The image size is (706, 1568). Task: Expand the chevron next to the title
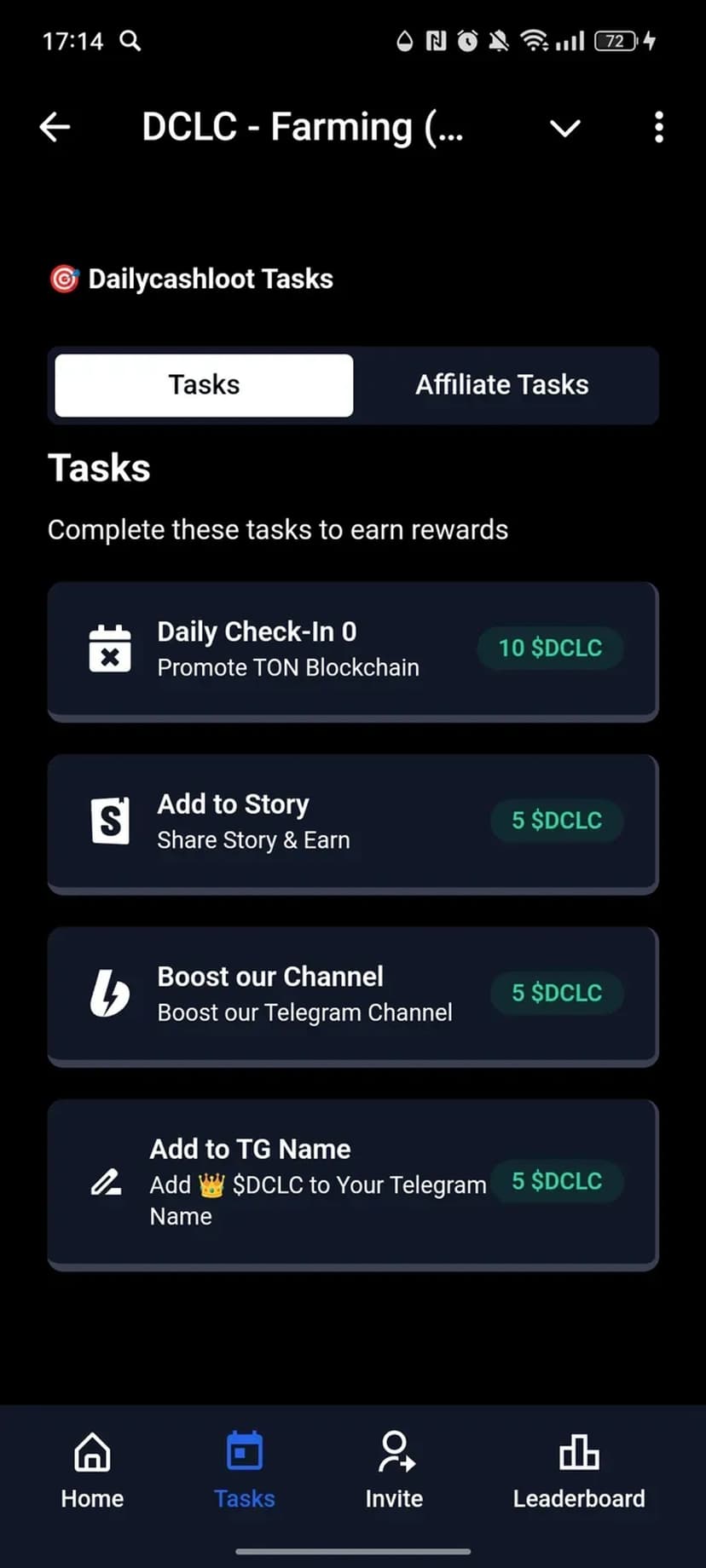coord(564,128)
